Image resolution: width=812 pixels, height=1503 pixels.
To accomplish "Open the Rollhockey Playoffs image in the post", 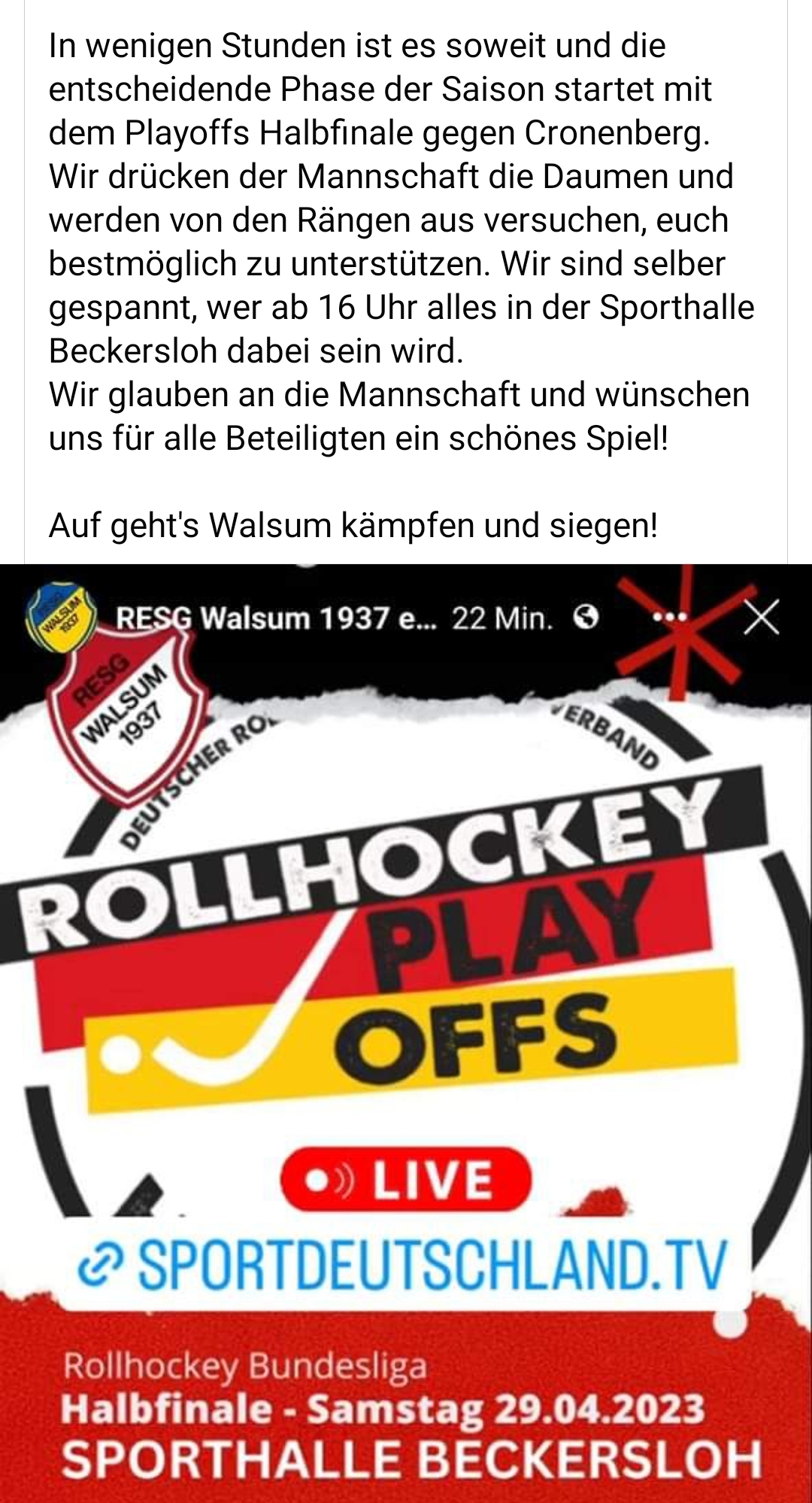I will (406, 1033).
